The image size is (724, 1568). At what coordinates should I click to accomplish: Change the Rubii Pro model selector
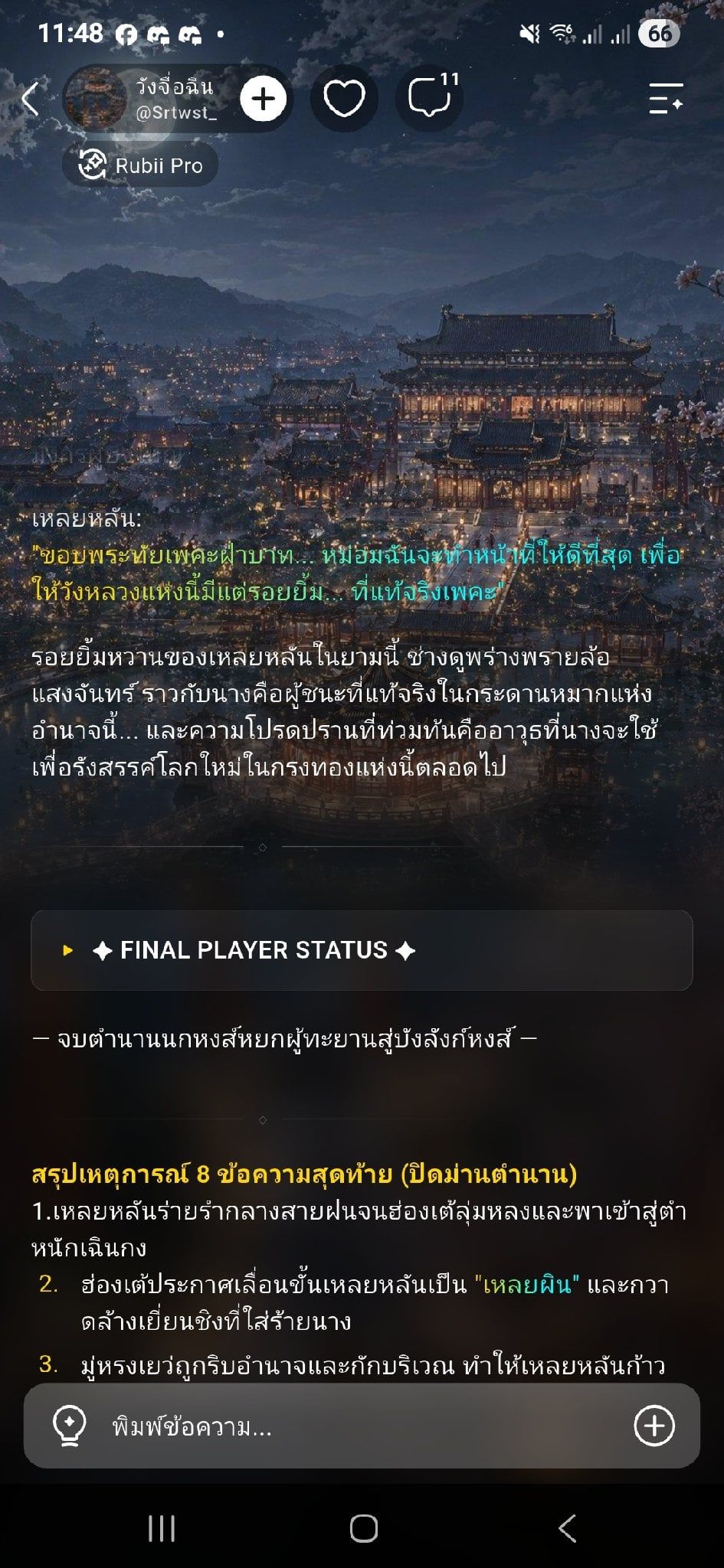point(140,165)
